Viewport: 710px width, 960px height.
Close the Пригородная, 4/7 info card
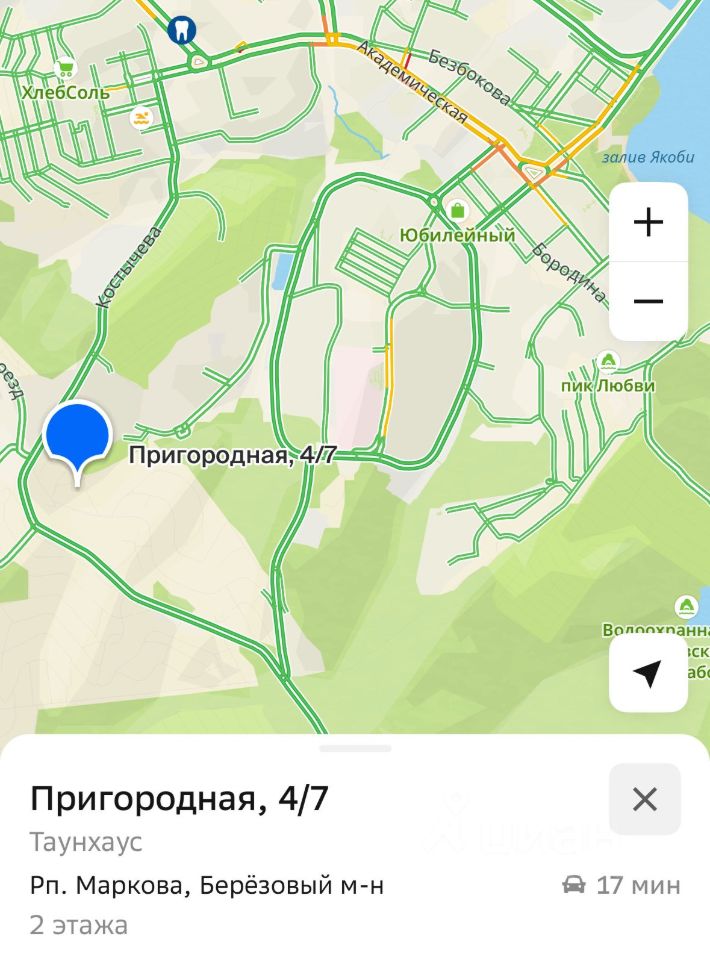pyautogui.click(x=645, y=799)
